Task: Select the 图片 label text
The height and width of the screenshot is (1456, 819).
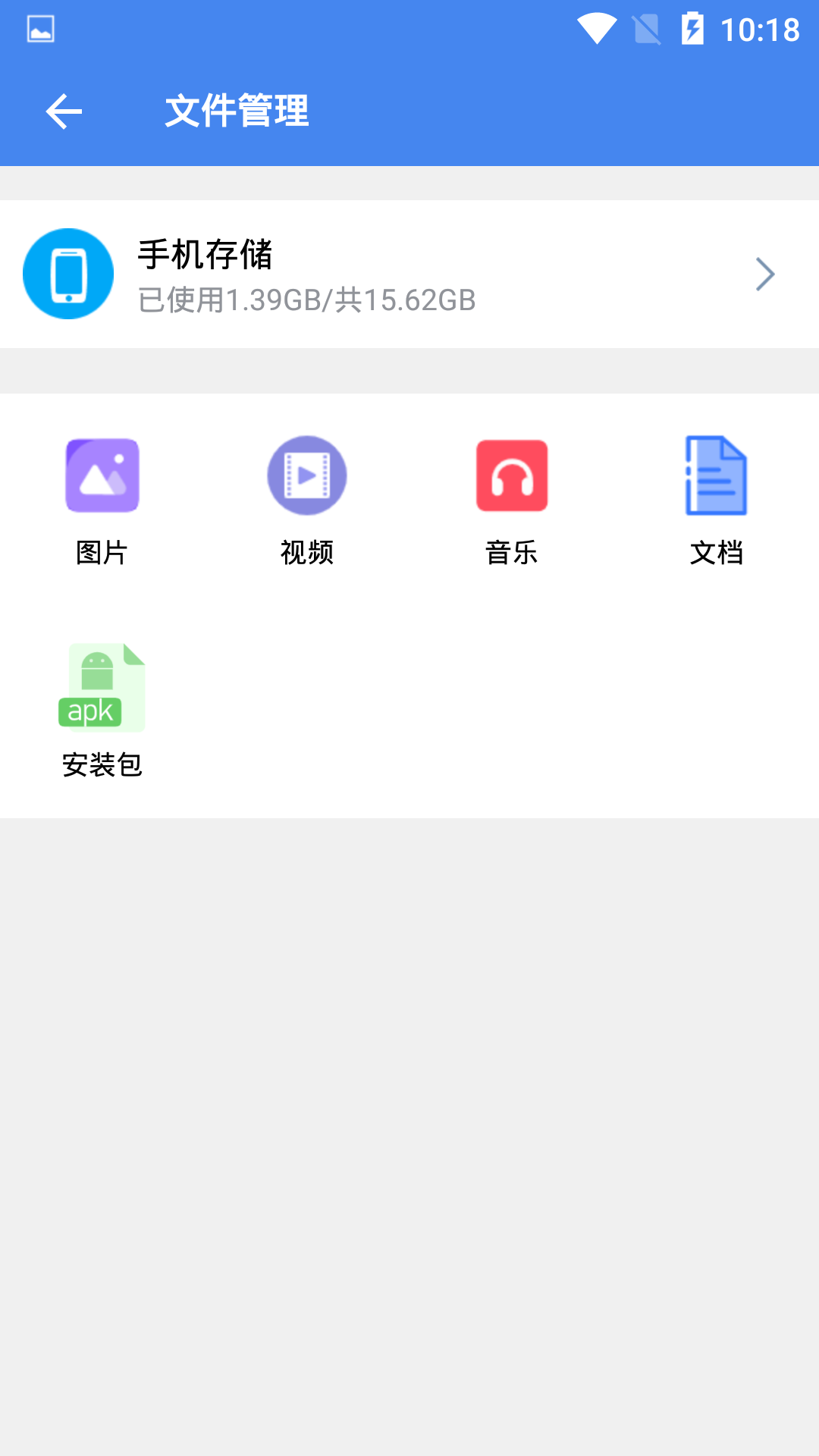Action: point(102,553)
